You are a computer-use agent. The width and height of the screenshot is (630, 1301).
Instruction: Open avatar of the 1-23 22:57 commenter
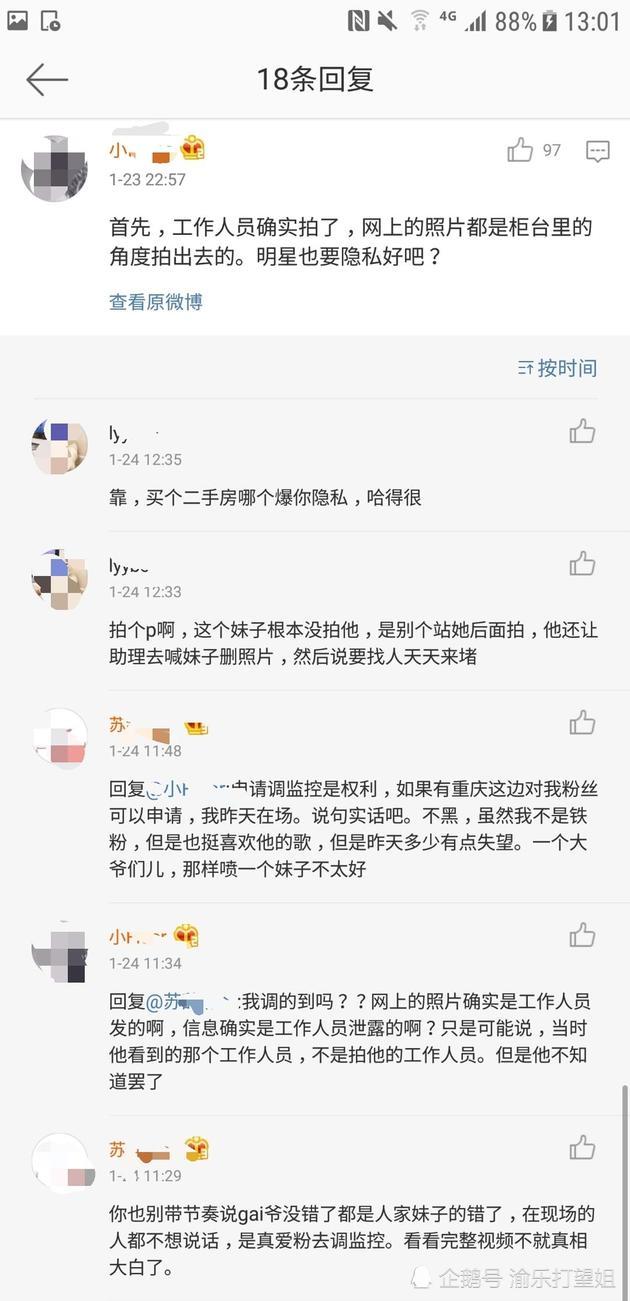click(54, 168)
